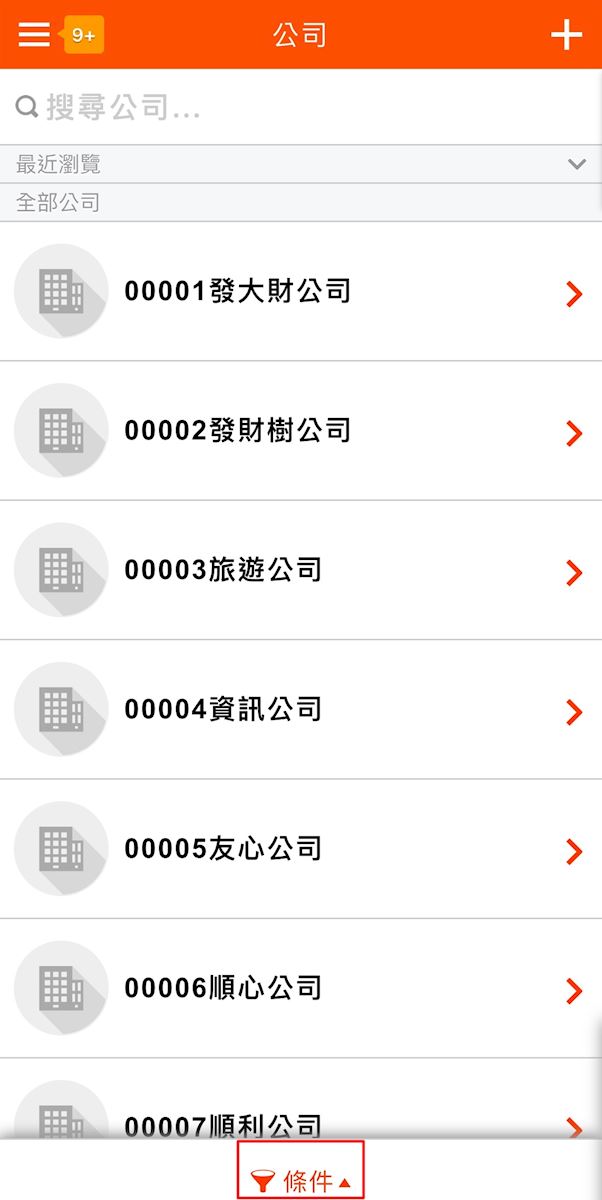Select the 00002發財樹公司 row

click(300, 431)
